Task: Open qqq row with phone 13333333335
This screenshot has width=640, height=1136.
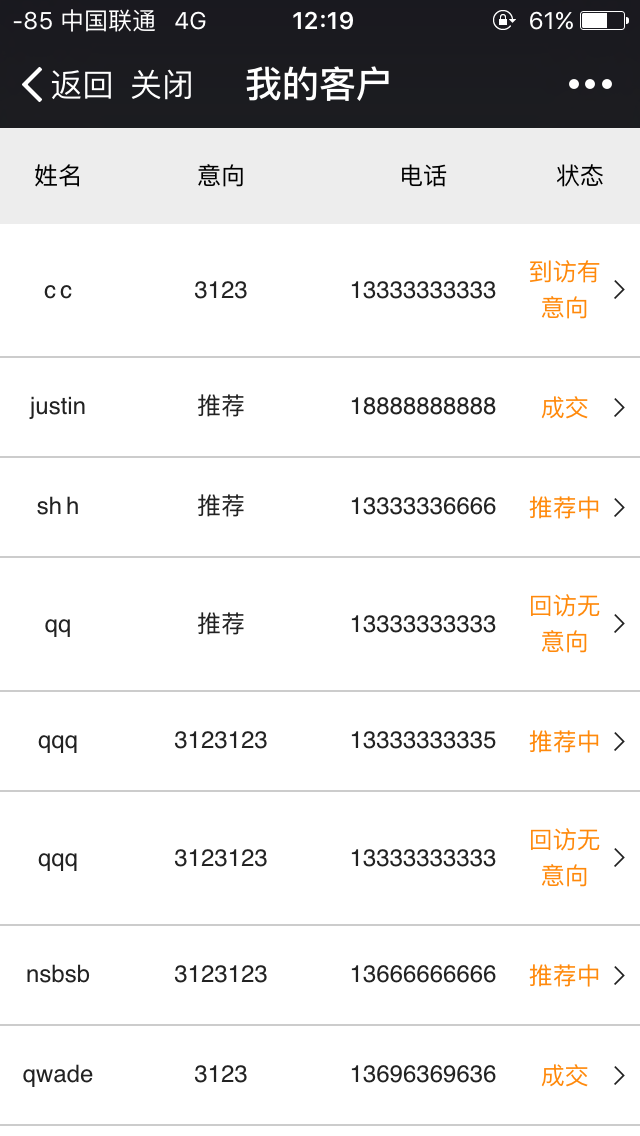Action: pos(320,741)
